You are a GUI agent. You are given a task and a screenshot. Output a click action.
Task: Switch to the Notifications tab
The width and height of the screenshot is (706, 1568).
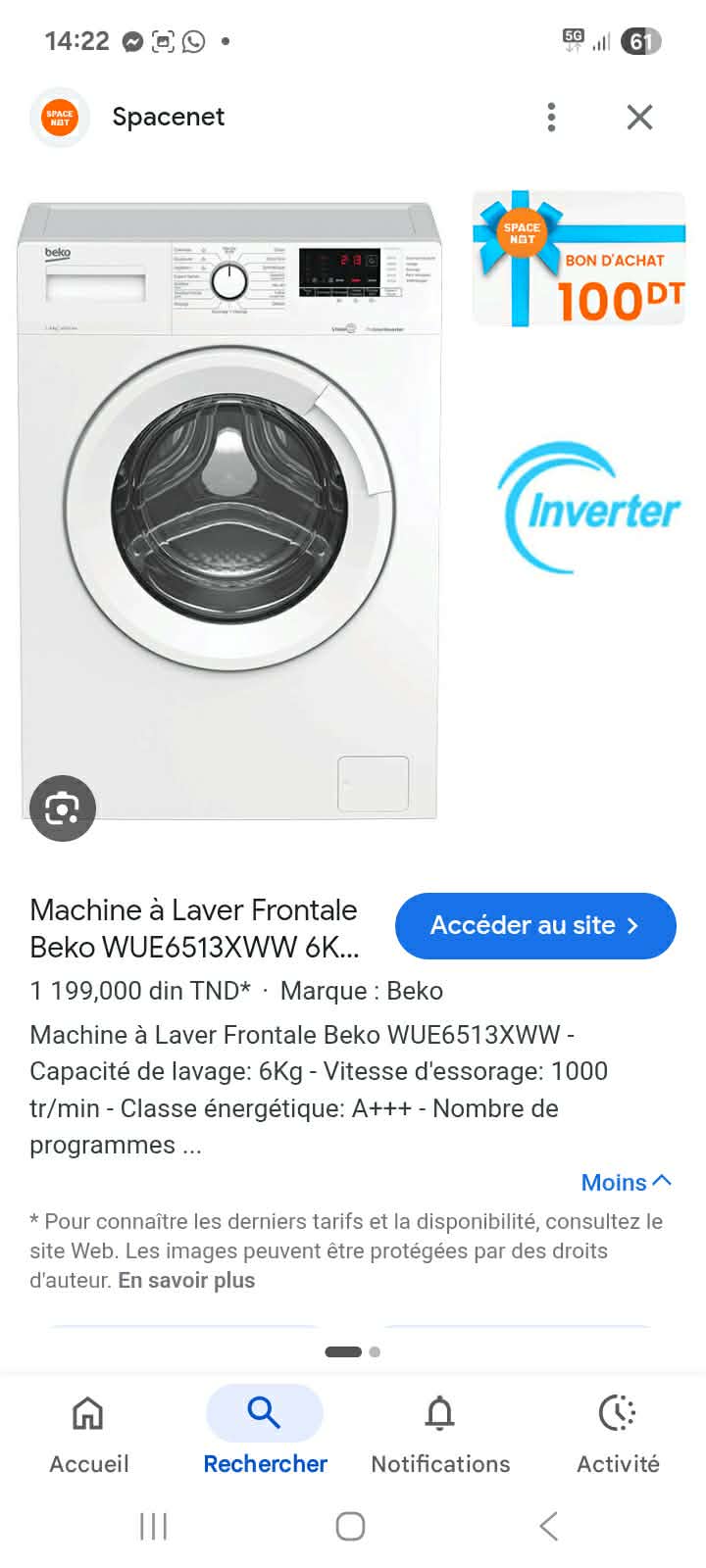click(439, 1431)
